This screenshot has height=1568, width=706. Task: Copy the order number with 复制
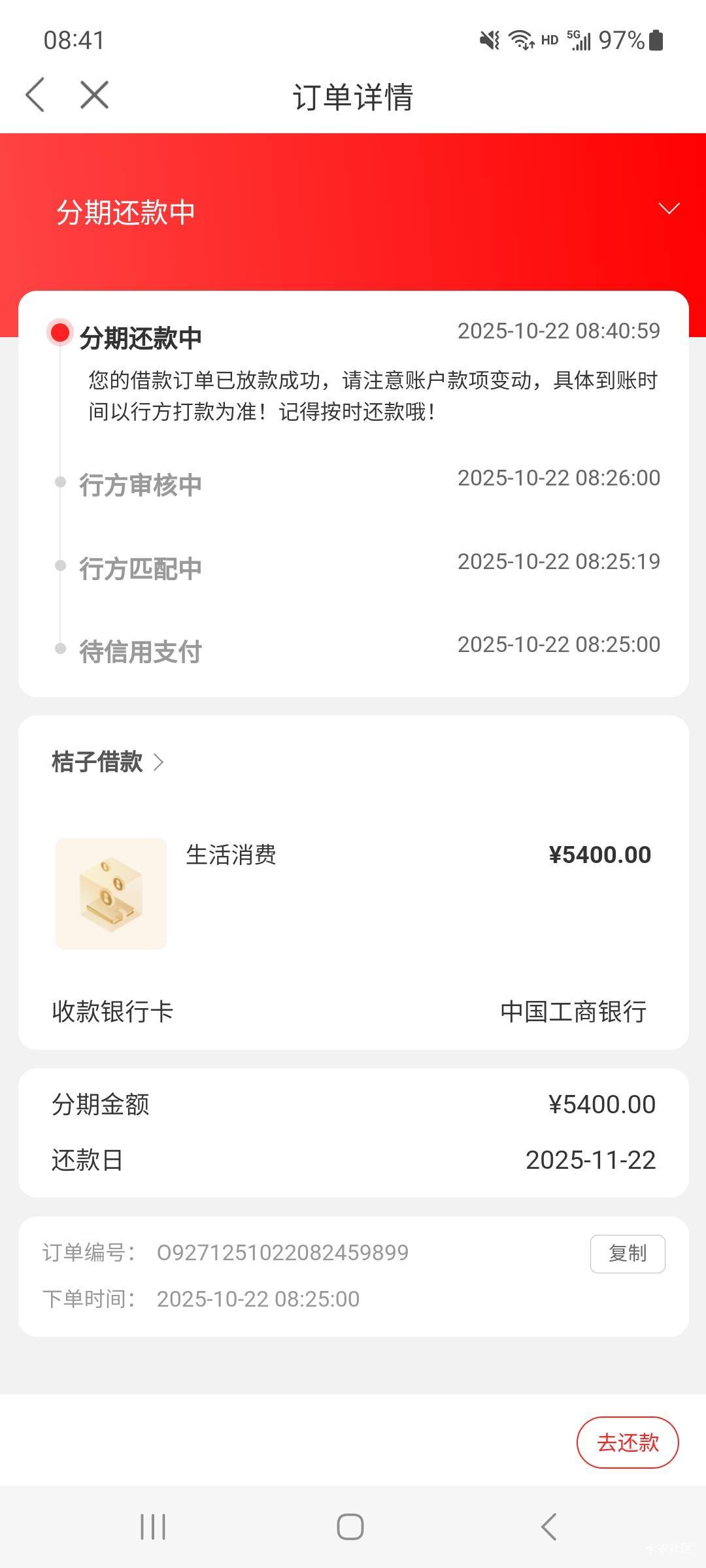point(627,1253)
